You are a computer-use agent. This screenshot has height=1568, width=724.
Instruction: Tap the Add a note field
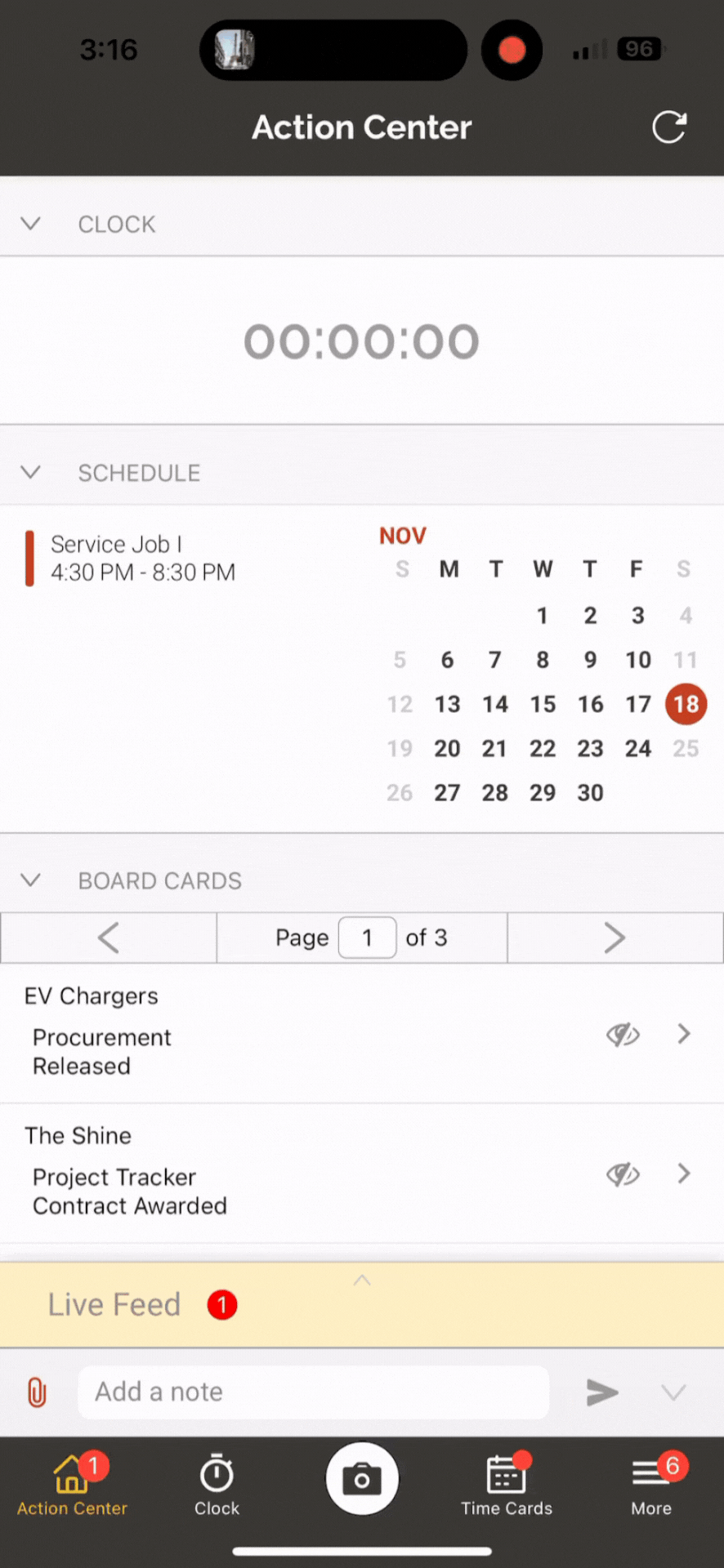tap(314, 1392)
